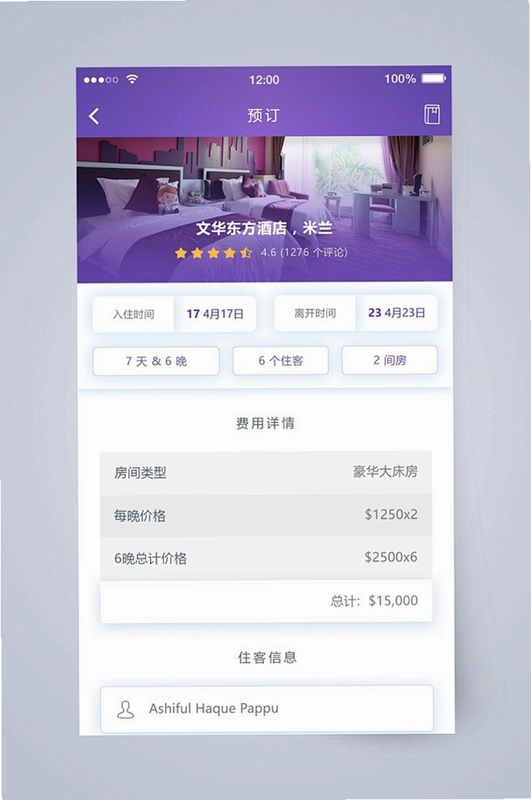Tap the Ashiful Haque Pappu guest field

tap(267, 709)
